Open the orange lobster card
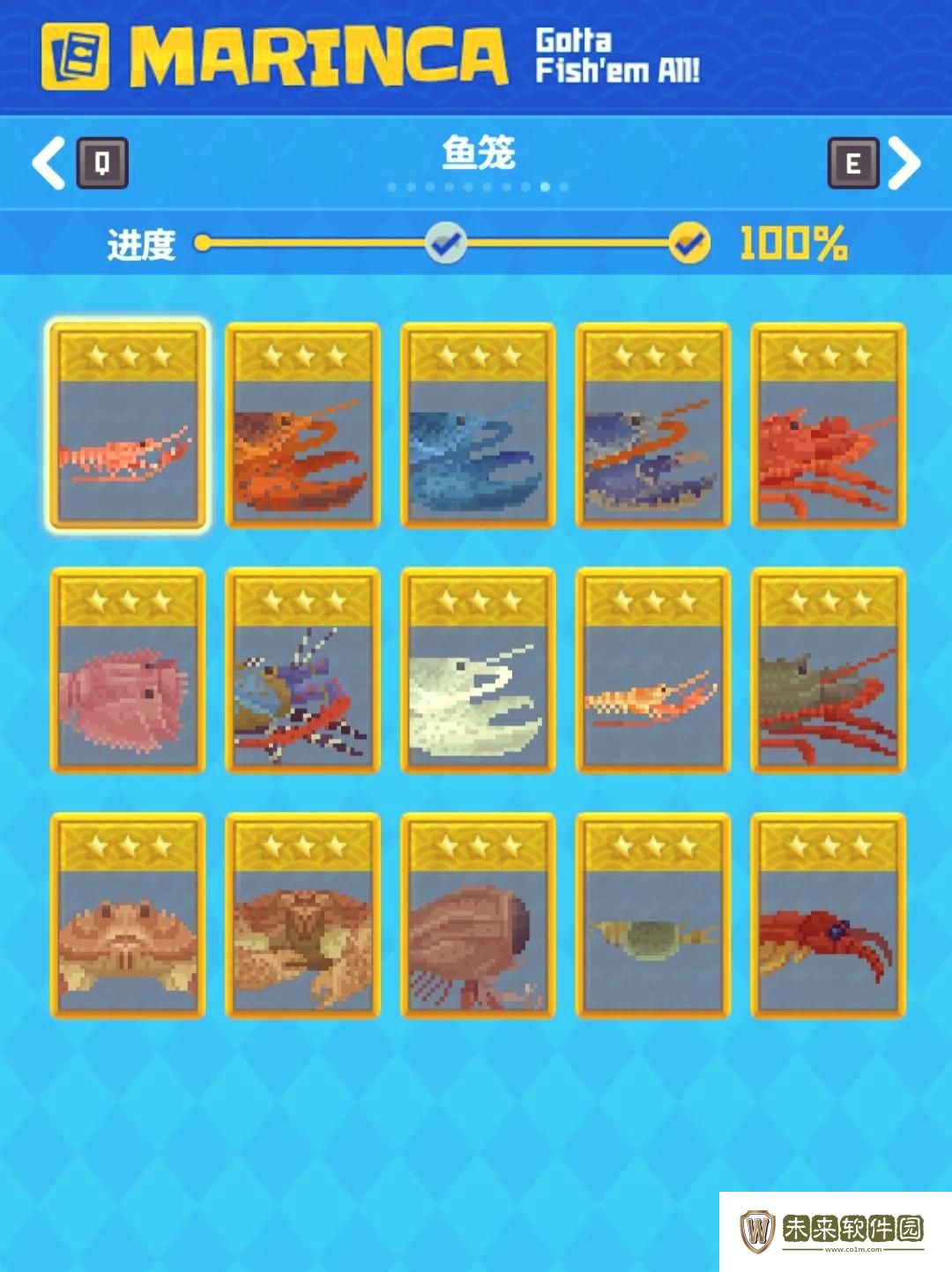 pyautogui.click(x=302, y=426)
